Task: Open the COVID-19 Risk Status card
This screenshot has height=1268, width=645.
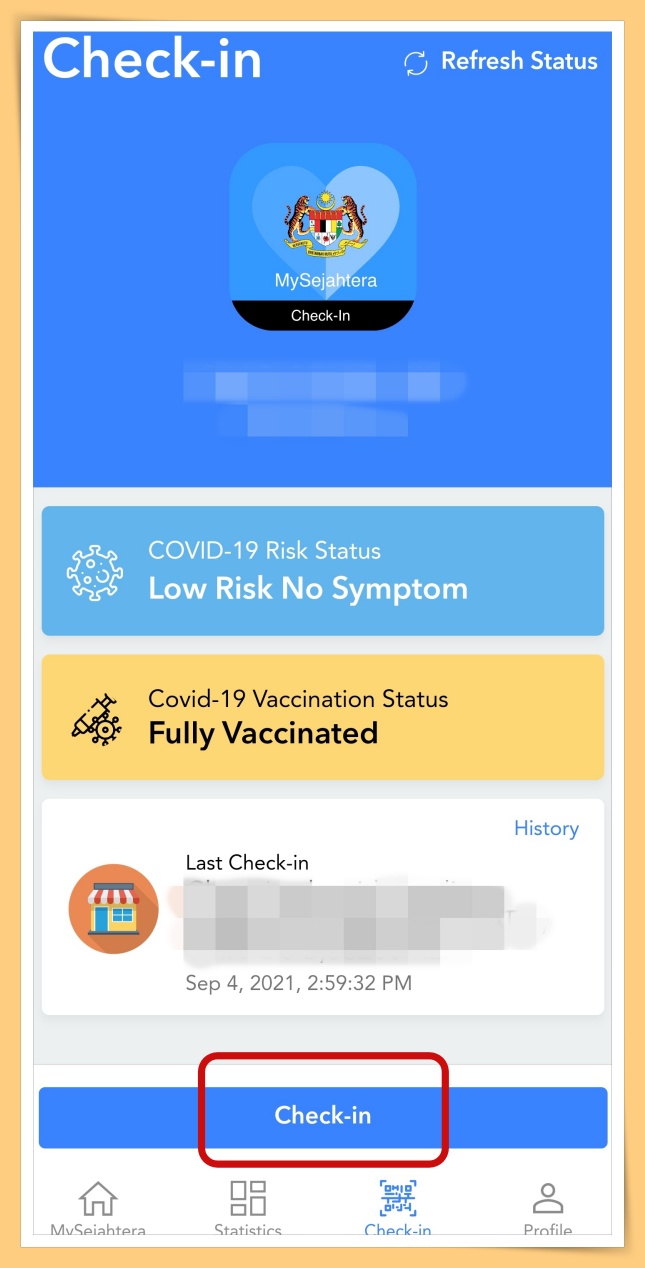Action: coord(322,571)
